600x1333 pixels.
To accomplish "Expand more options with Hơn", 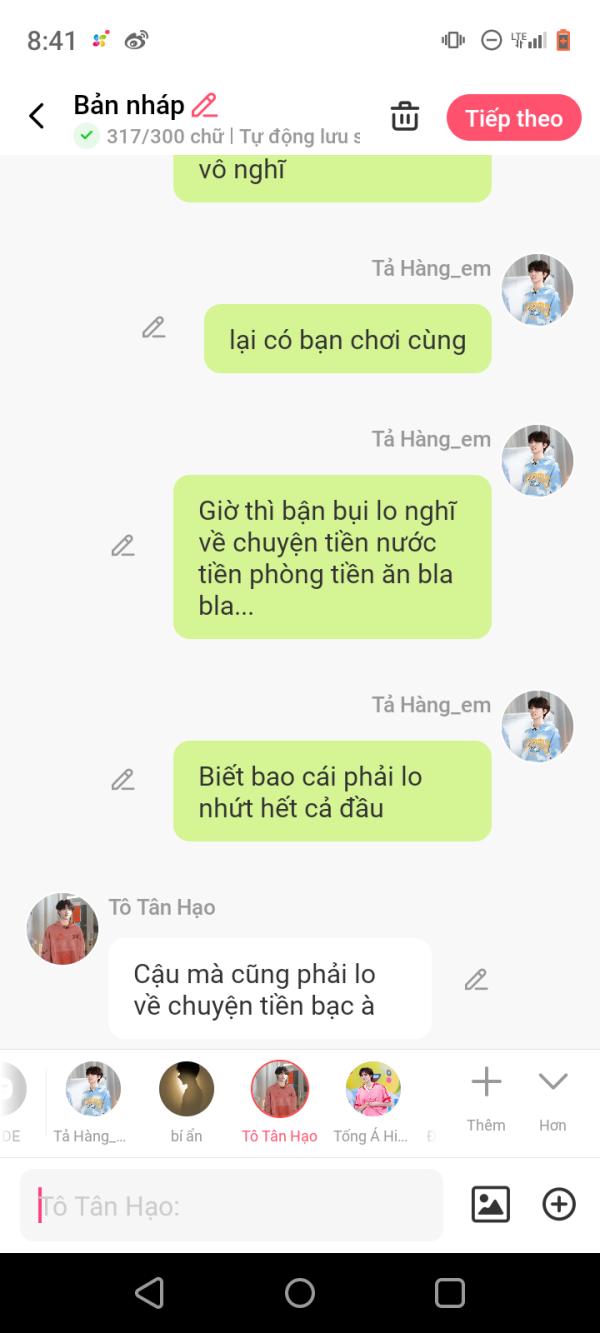I will tap(553, 1095).
